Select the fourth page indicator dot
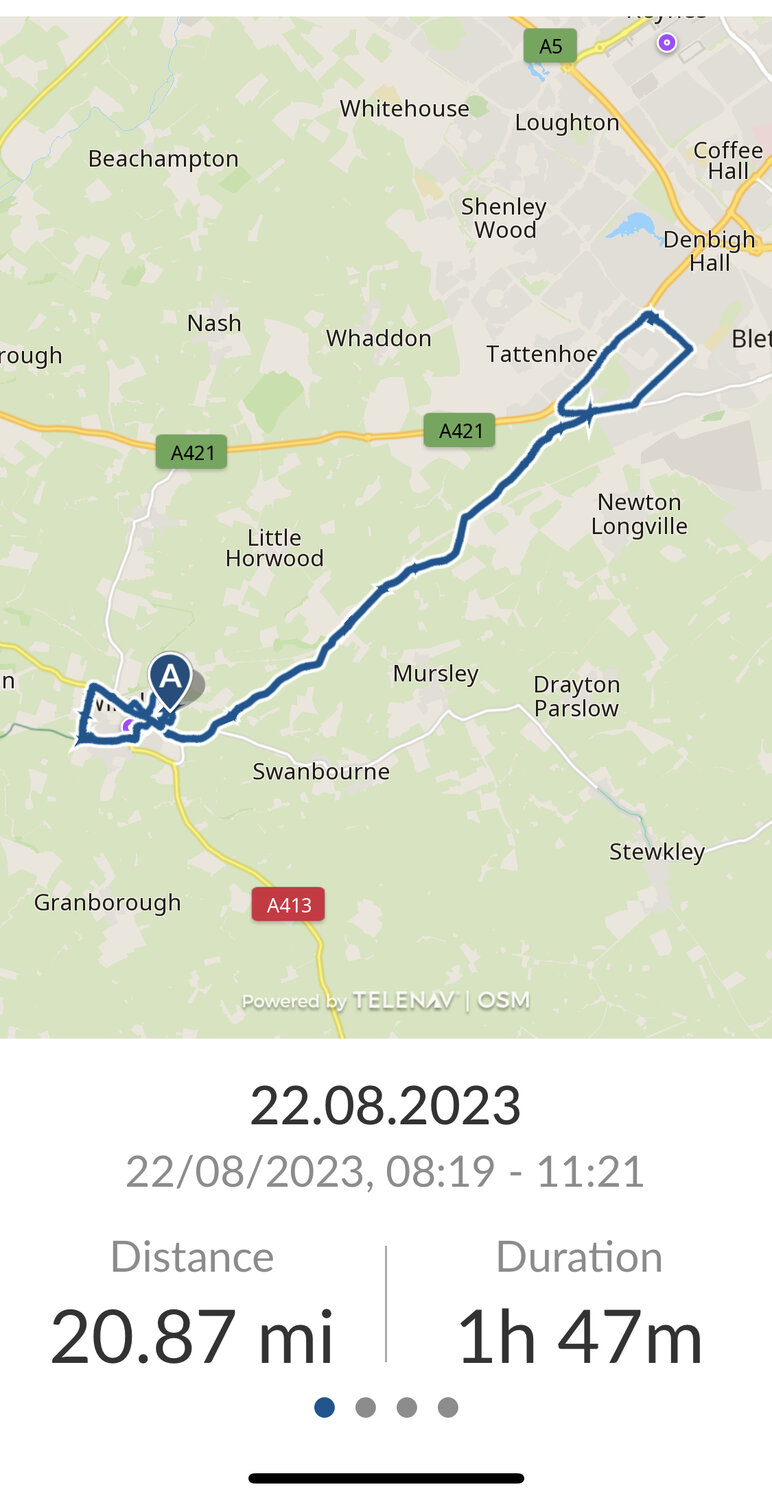The height and width of the screenshot is (1500, 772). (448, 1407)
